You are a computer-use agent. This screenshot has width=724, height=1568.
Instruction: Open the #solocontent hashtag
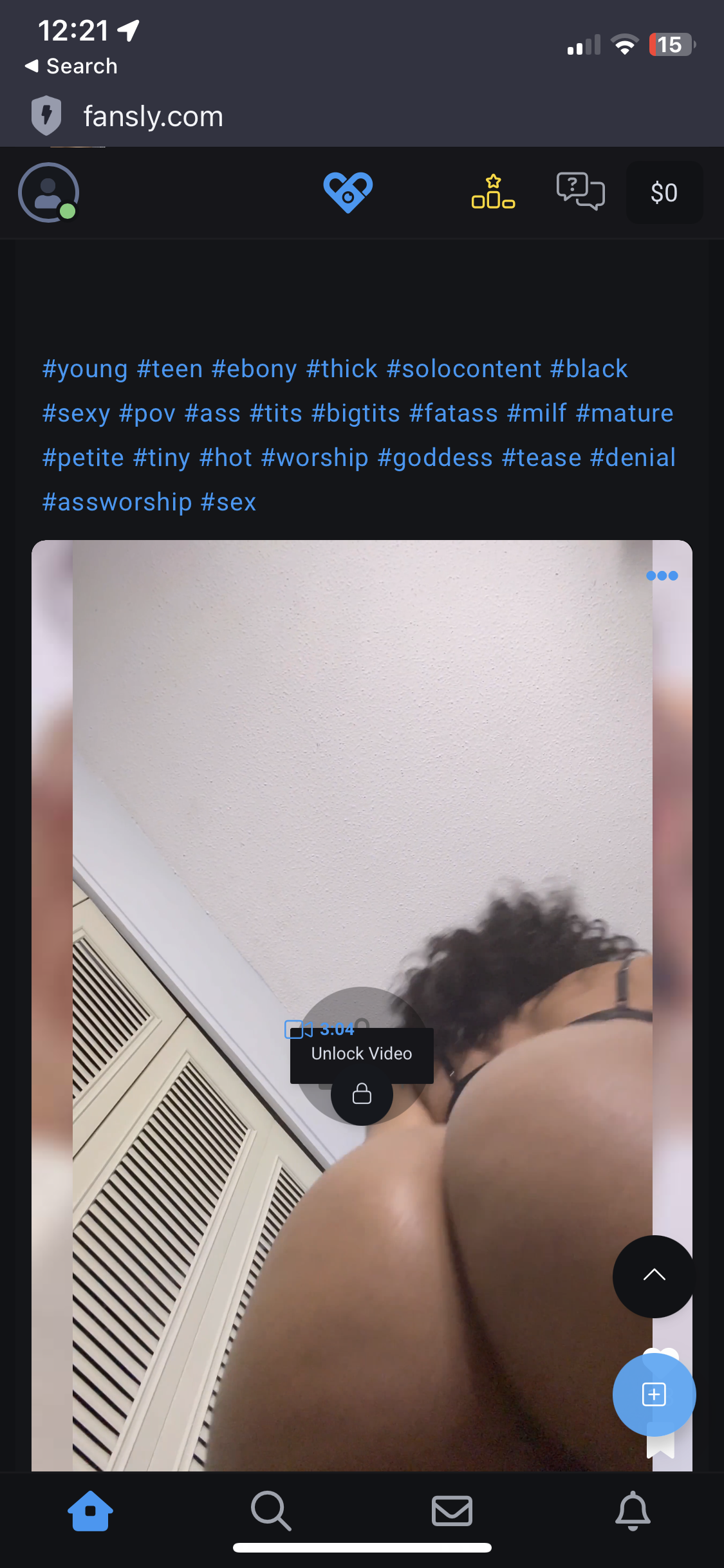pos(464,369)
